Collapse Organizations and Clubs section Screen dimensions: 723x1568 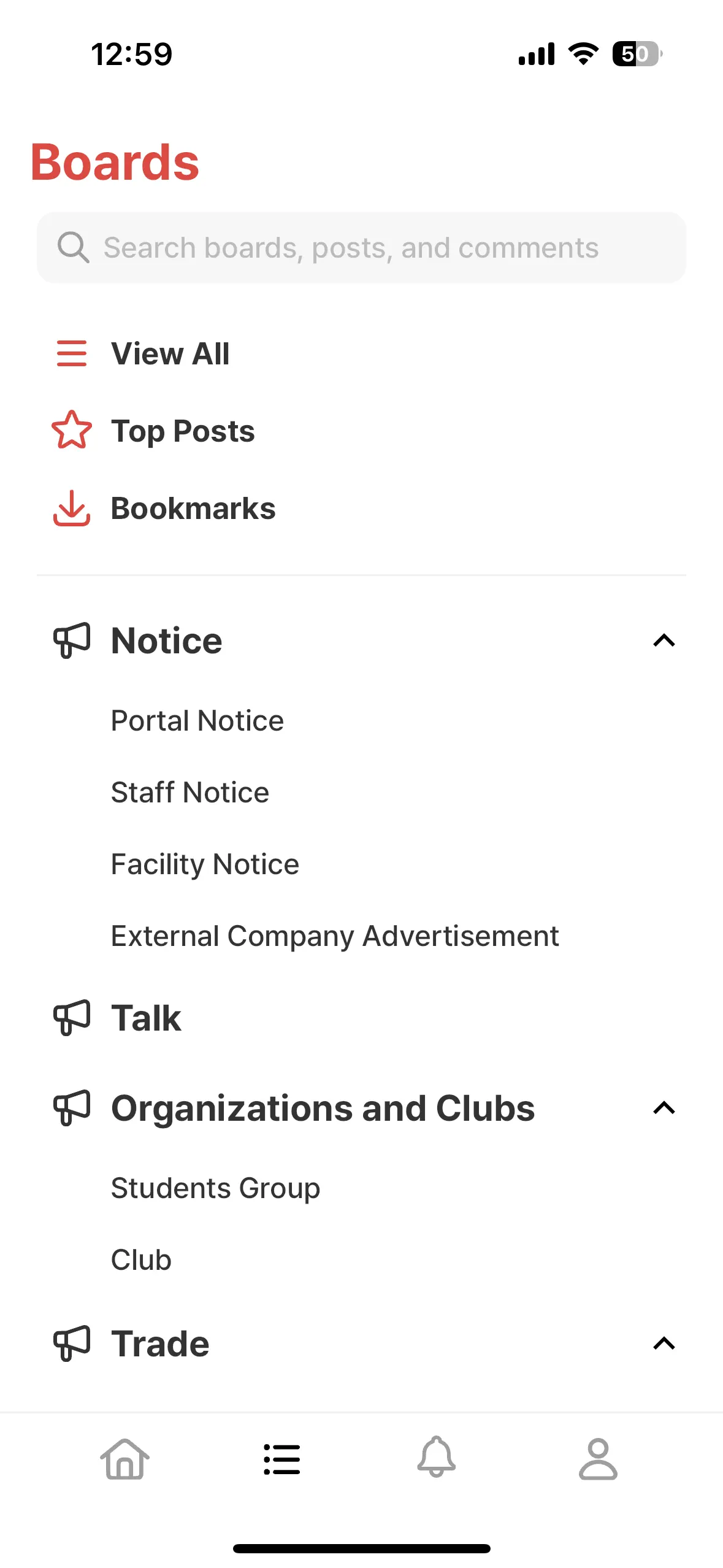tap(664, 1108)
